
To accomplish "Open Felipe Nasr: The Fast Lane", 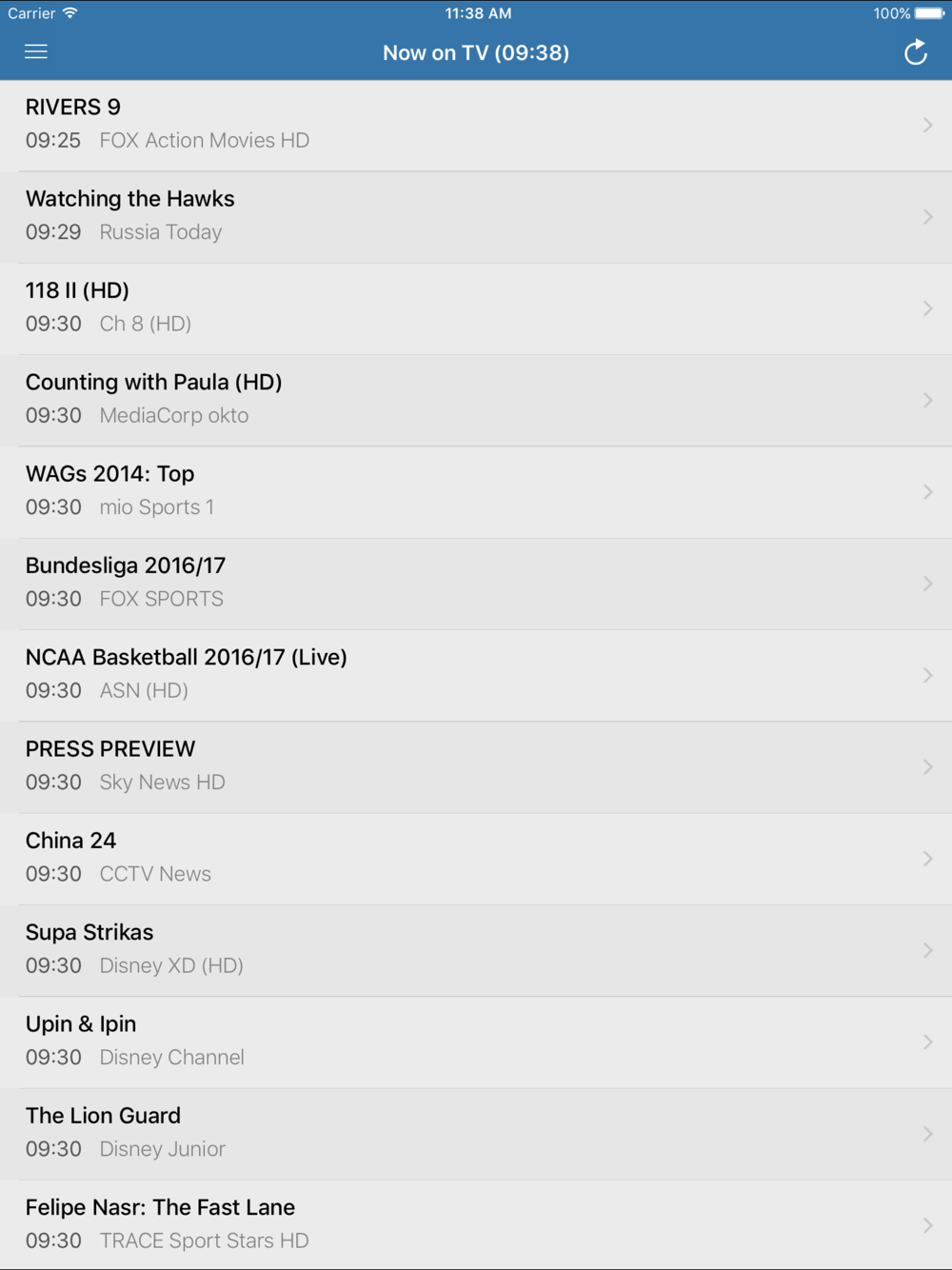I will click(x=476, y=1224).
